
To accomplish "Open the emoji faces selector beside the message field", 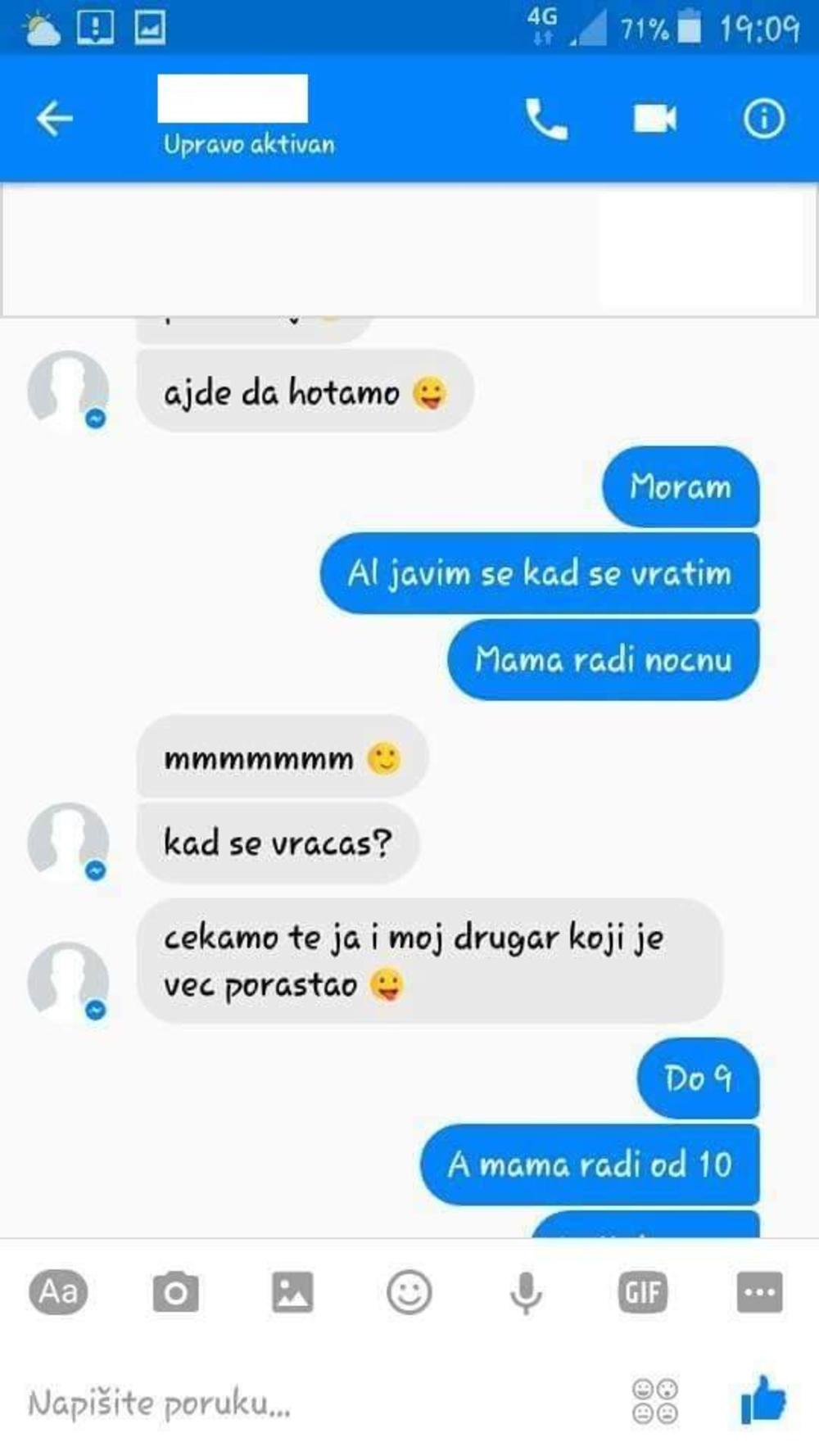I will [655, 1401].
